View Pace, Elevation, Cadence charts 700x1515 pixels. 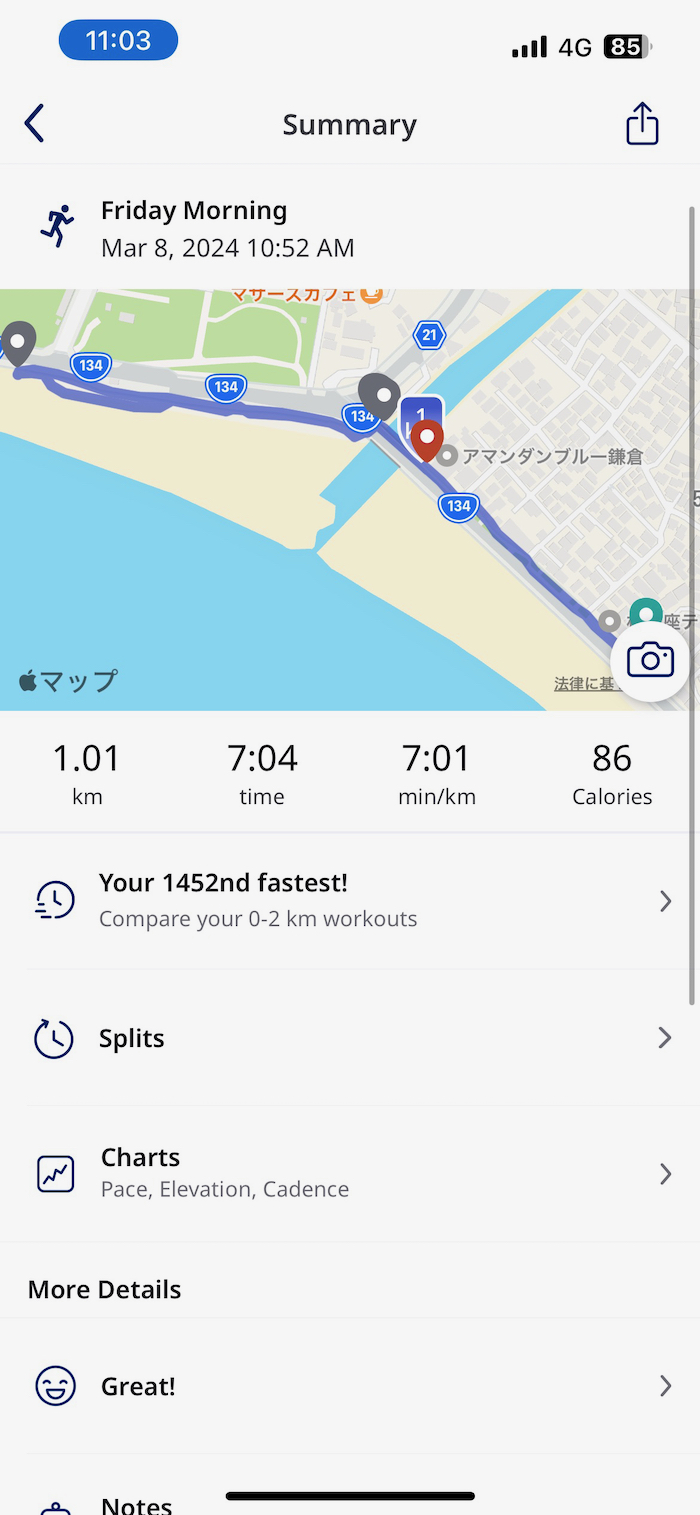[x=350, y=1172]
